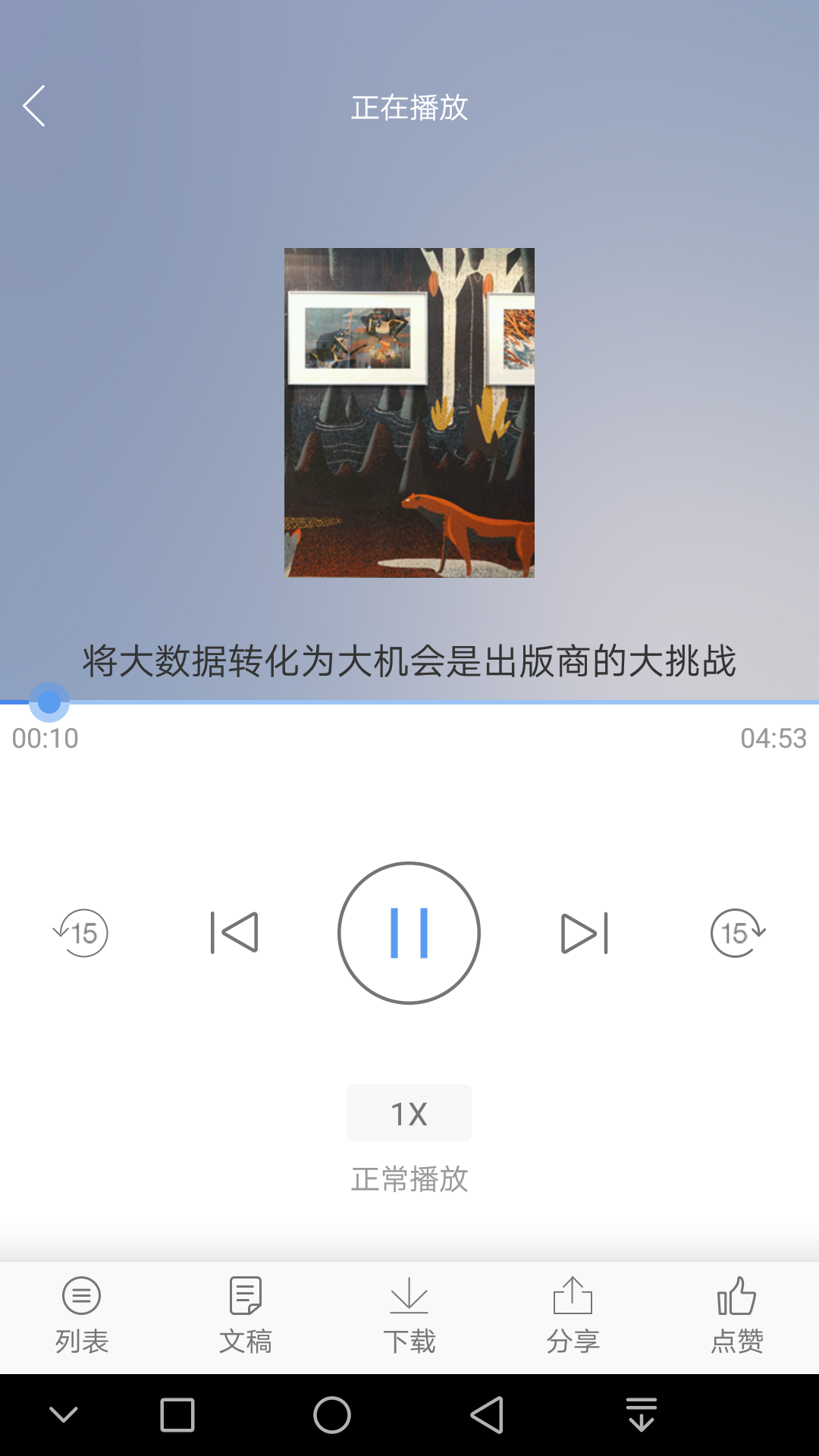
Task: Open the 1X playback speed selector
Action: point(409,1112)
